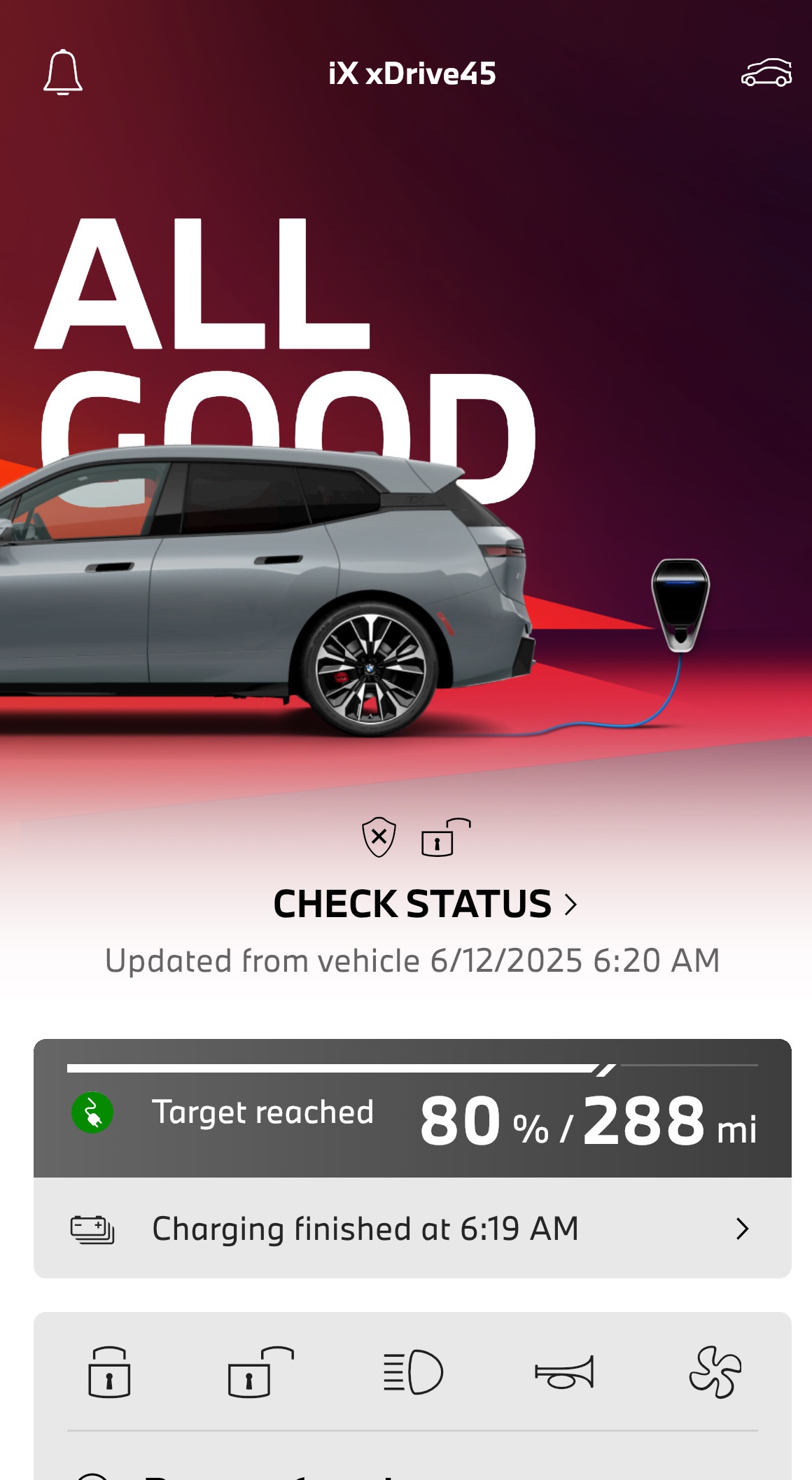Screen dimensions: 812x1480
Task: Flash the headlights remotely
Action: tap(413, 1372)
